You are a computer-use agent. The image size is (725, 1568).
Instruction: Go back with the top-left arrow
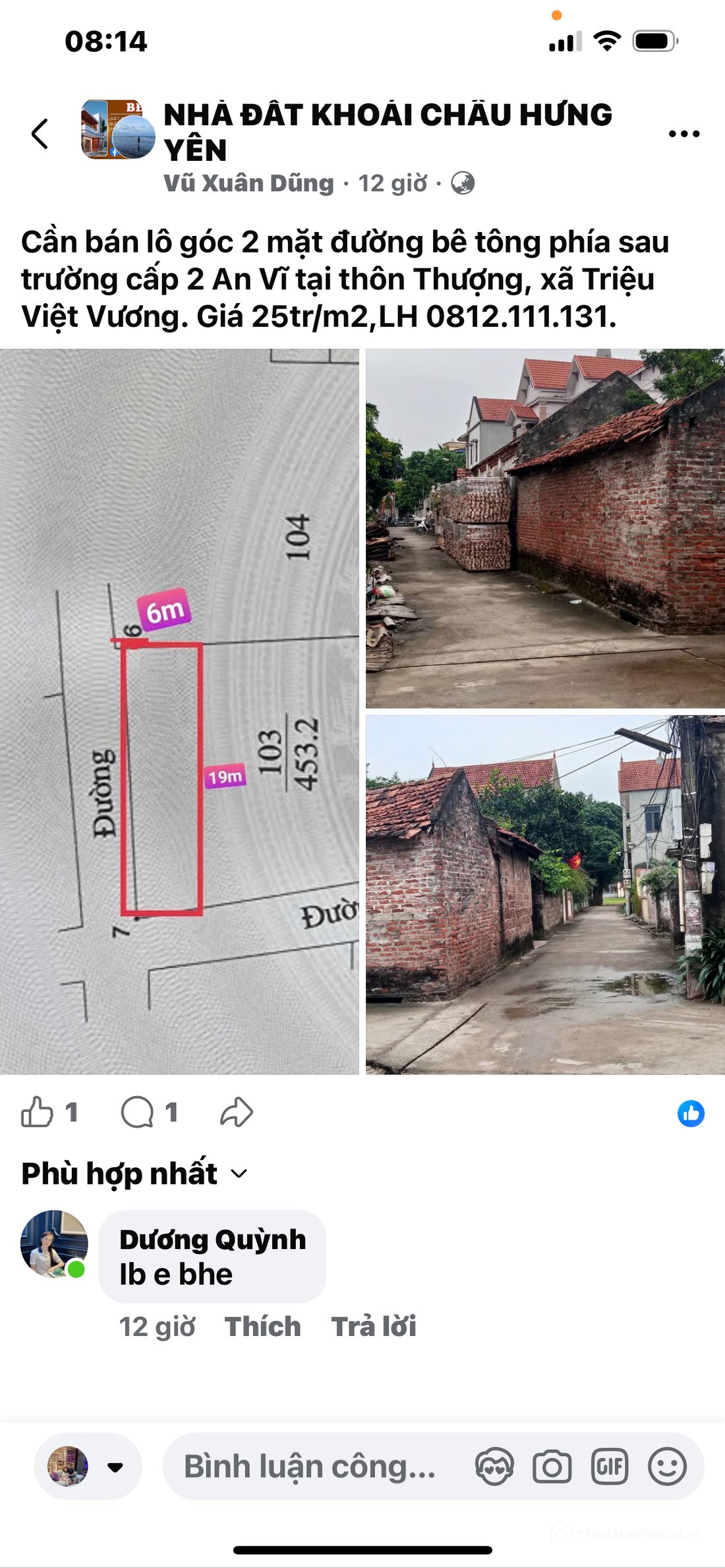click(x=40, y=134)
